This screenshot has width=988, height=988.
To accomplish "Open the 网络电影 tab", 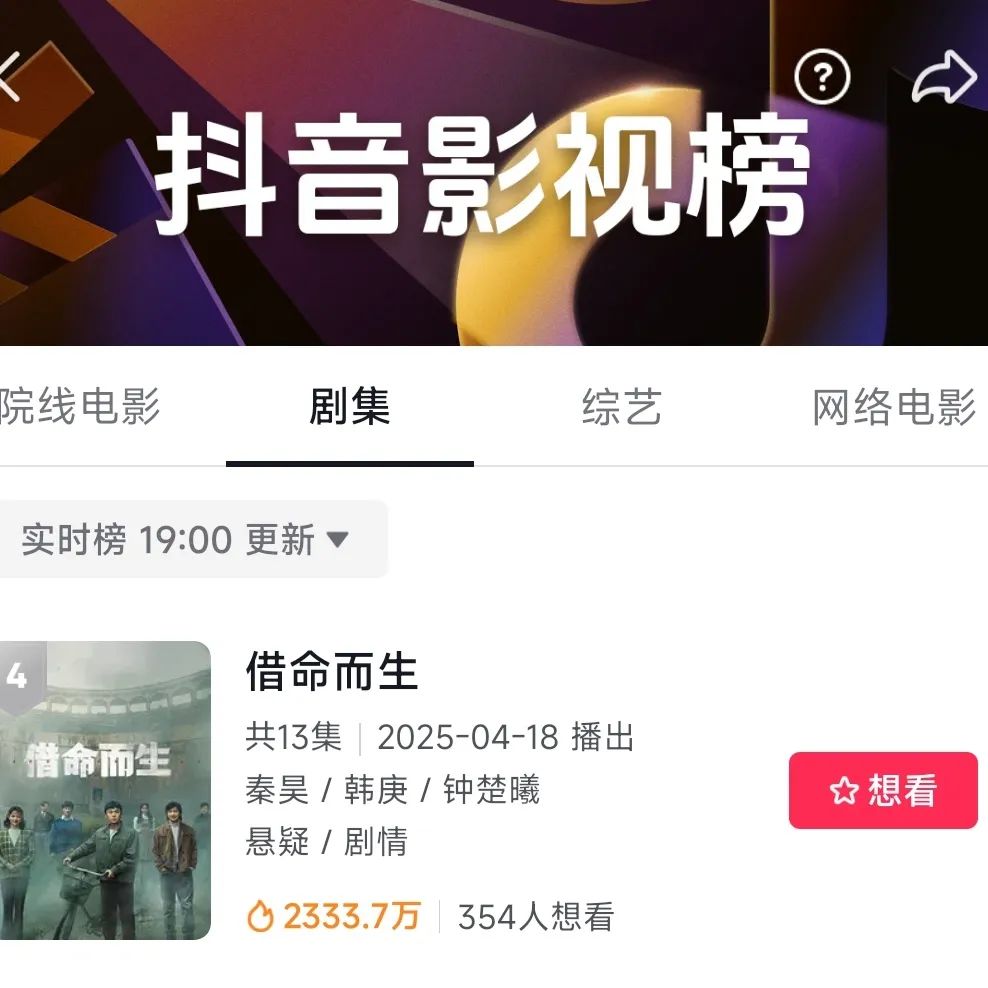I will [894, 408].
